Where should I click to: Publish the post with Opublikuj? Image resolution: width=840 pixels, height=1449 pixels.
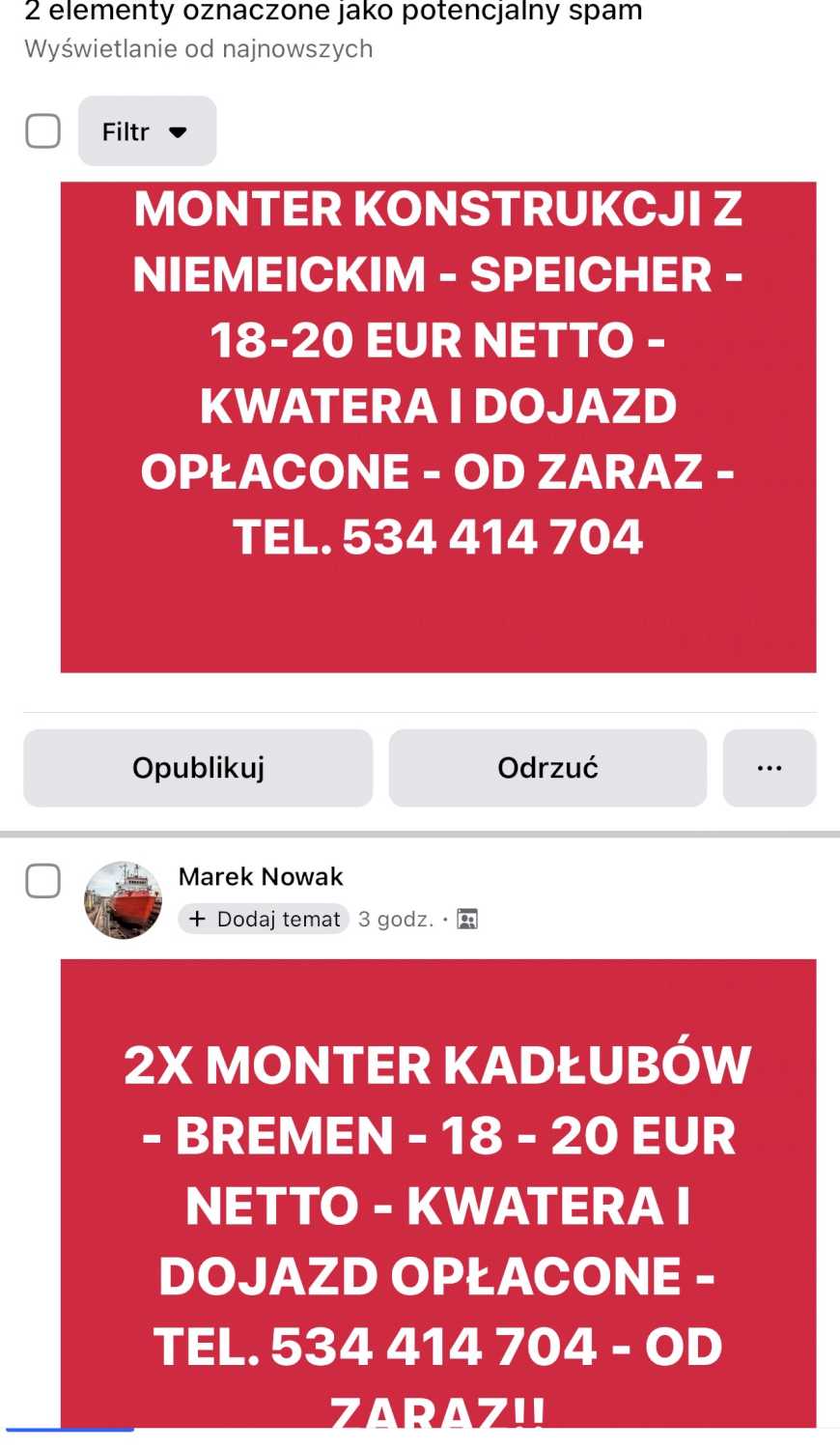pyautogui.click(x=198, y=768)
